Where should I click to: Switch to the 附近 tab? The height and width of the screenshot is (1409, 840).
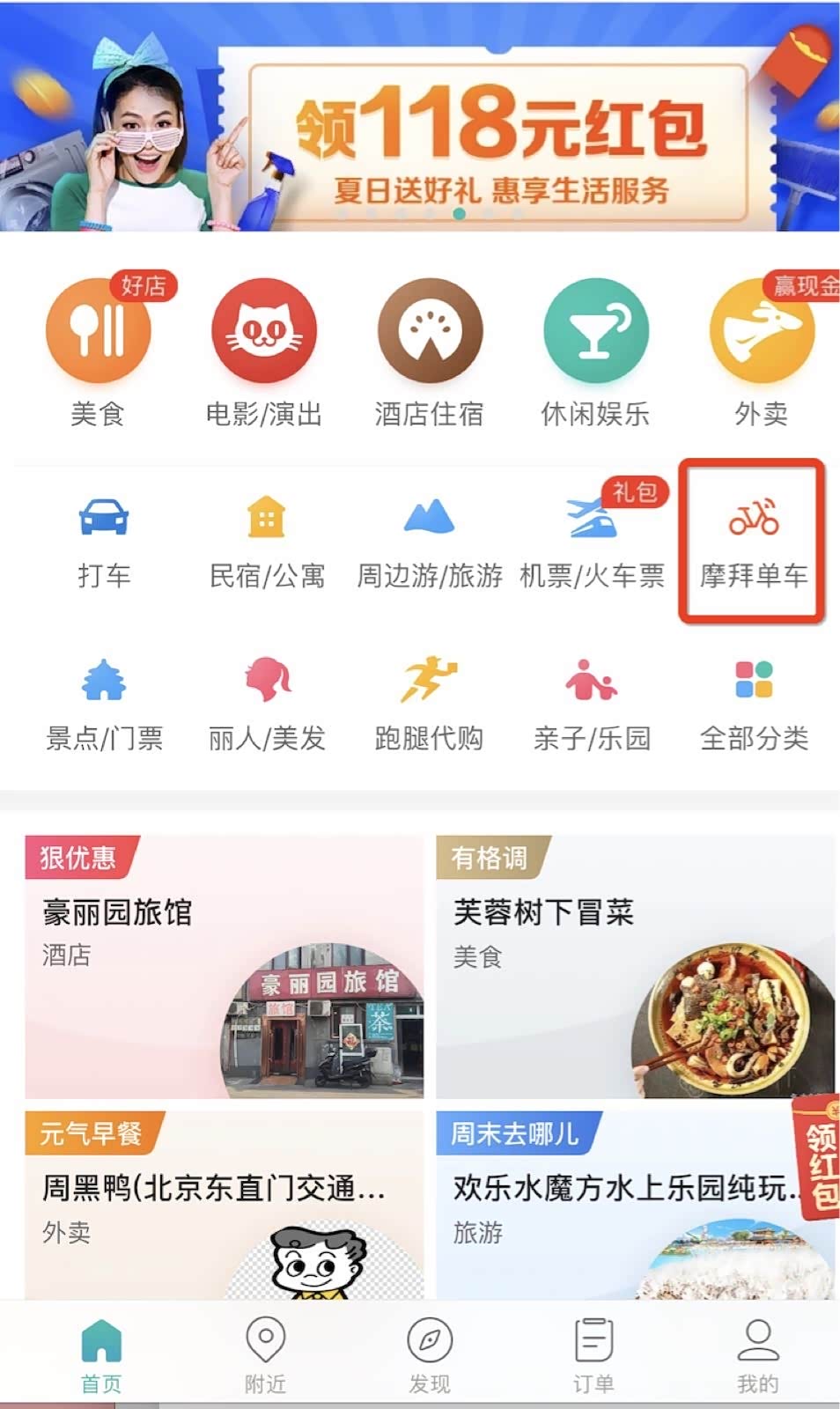click(x=265, y=1354)
